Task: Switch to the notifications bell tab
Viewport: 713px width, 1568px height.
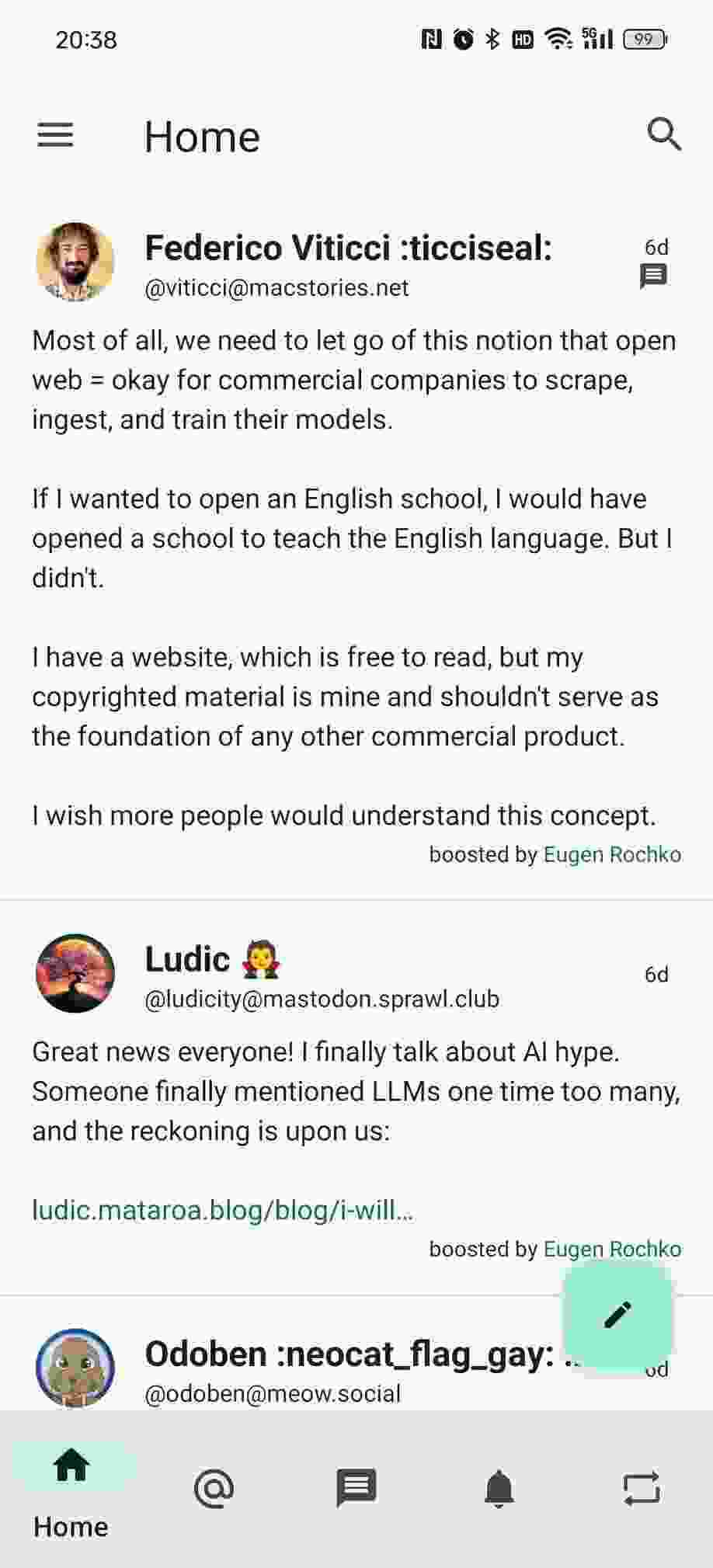Action: click(499, 1488)
